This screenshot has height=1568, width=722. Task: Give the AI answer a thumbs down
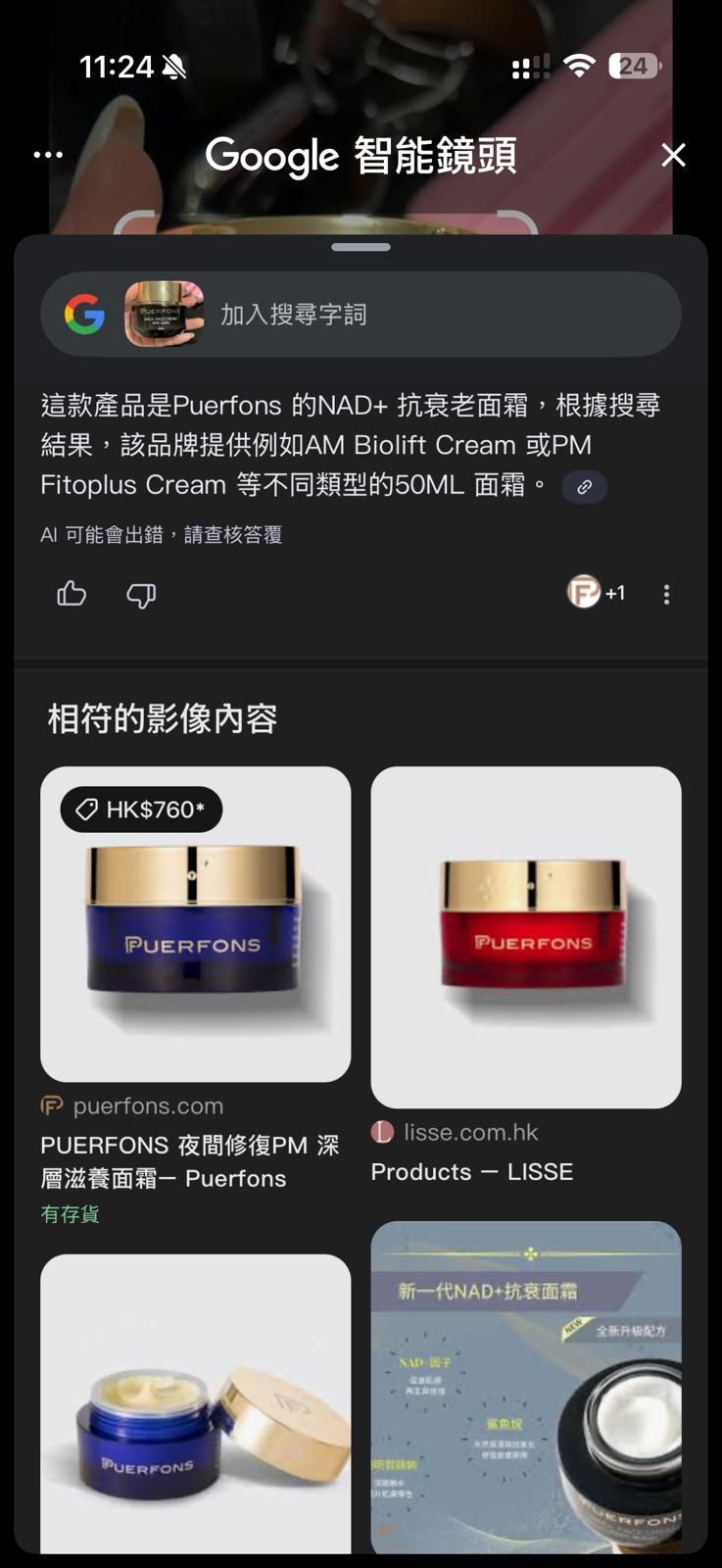pos(140,594)
